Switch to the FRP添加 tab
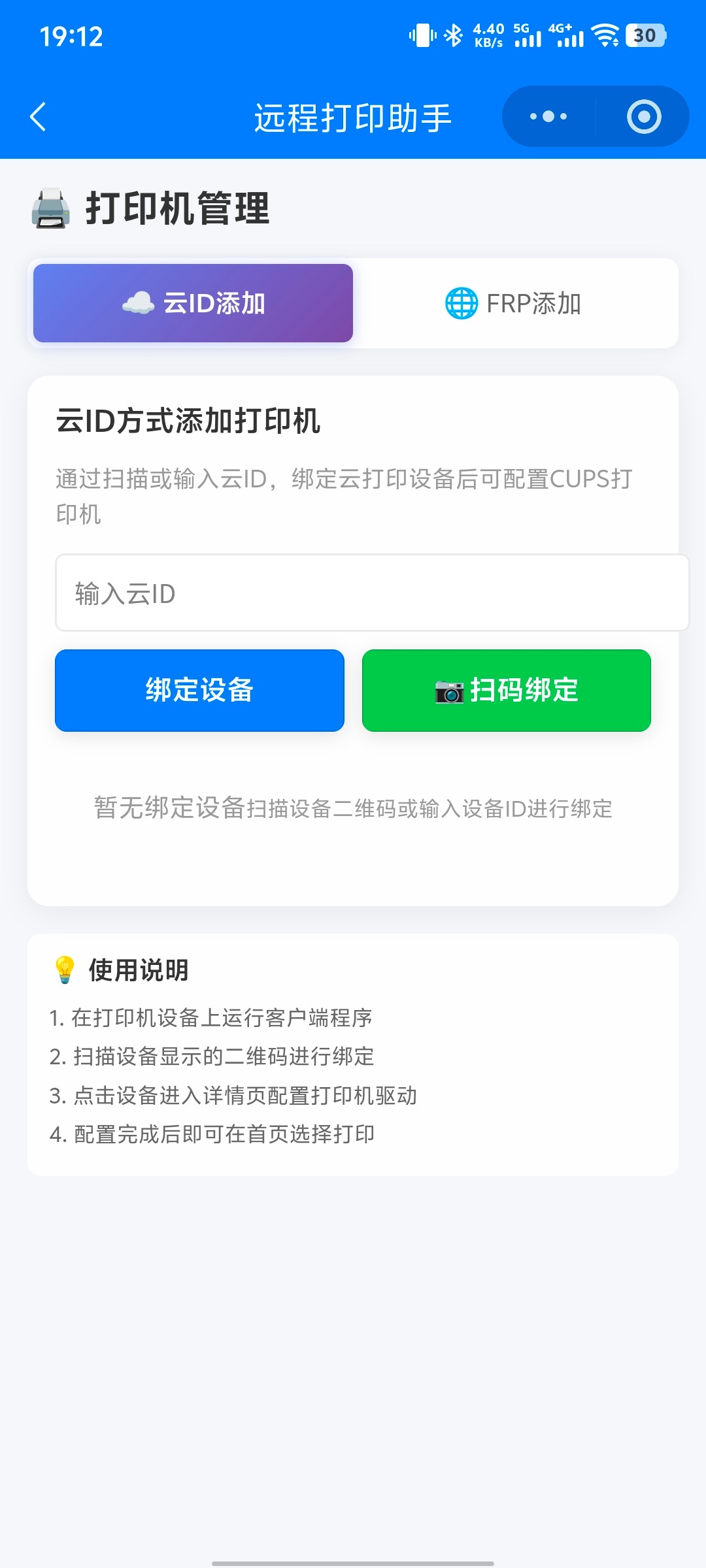 (x=514, y=303)
